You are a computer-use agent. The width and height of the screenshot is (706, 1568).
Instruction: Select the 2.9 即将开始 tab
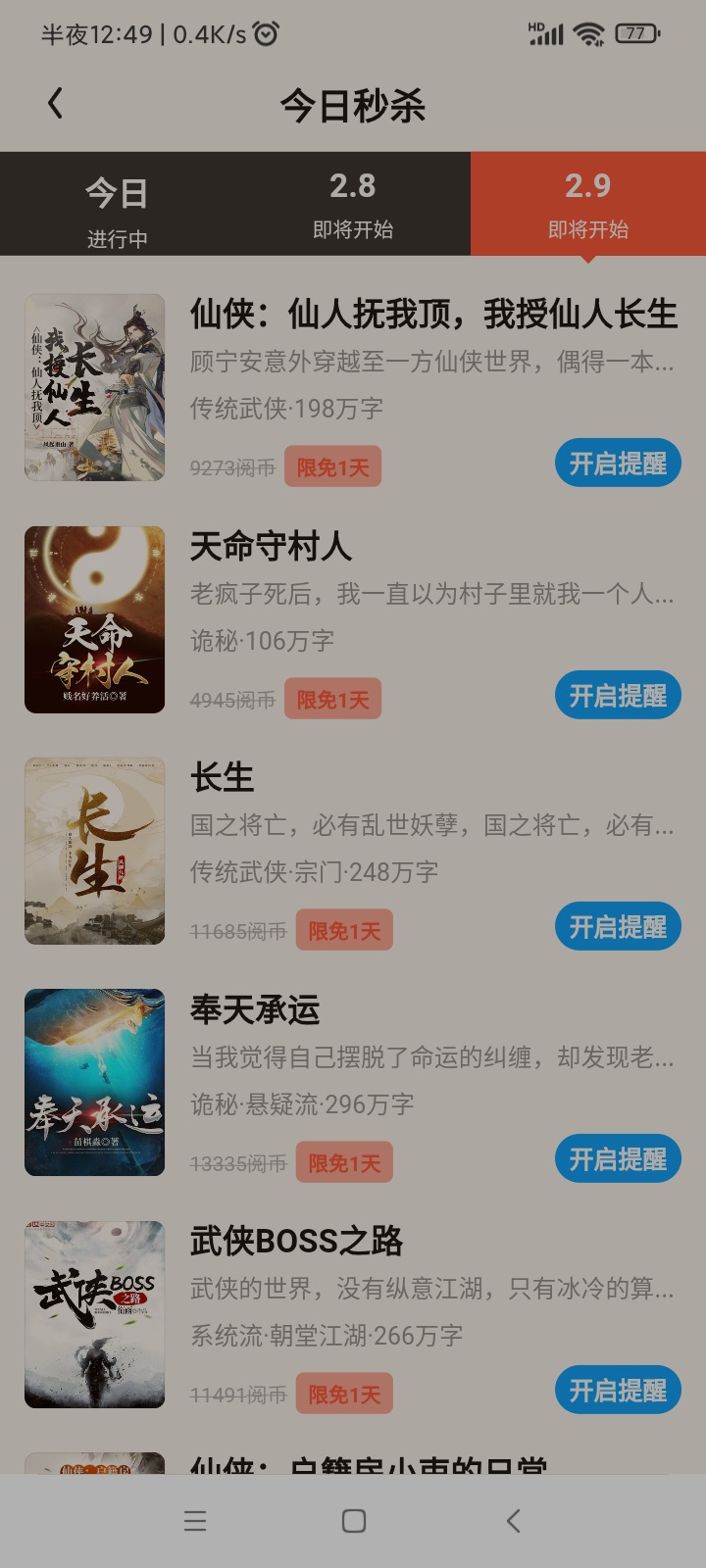pyautogui.click(x=588, y=204)
